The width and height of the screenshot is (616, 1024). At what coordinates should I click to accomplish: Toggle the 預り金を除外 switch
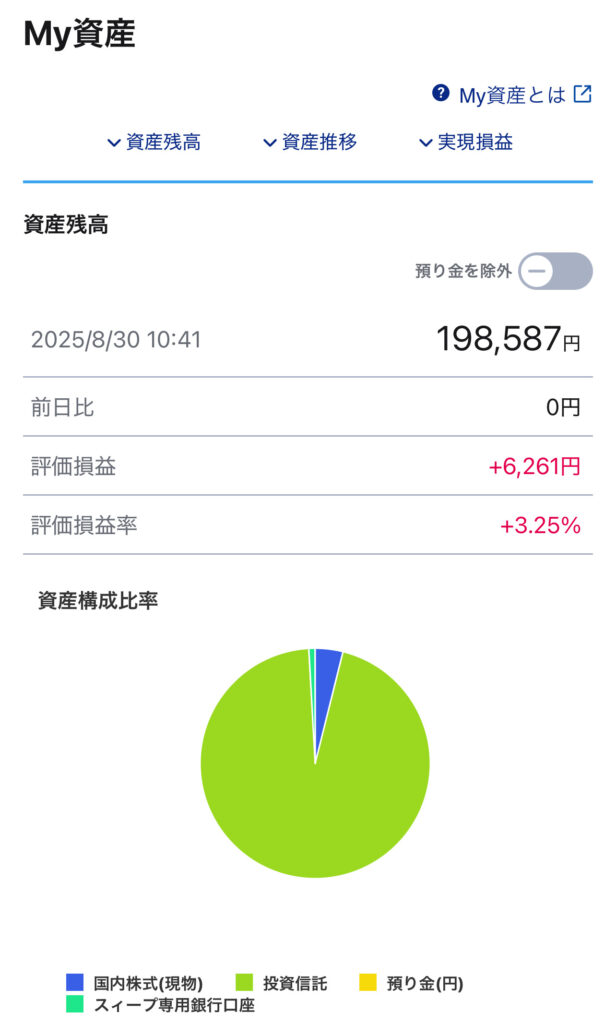pos(555,271)
